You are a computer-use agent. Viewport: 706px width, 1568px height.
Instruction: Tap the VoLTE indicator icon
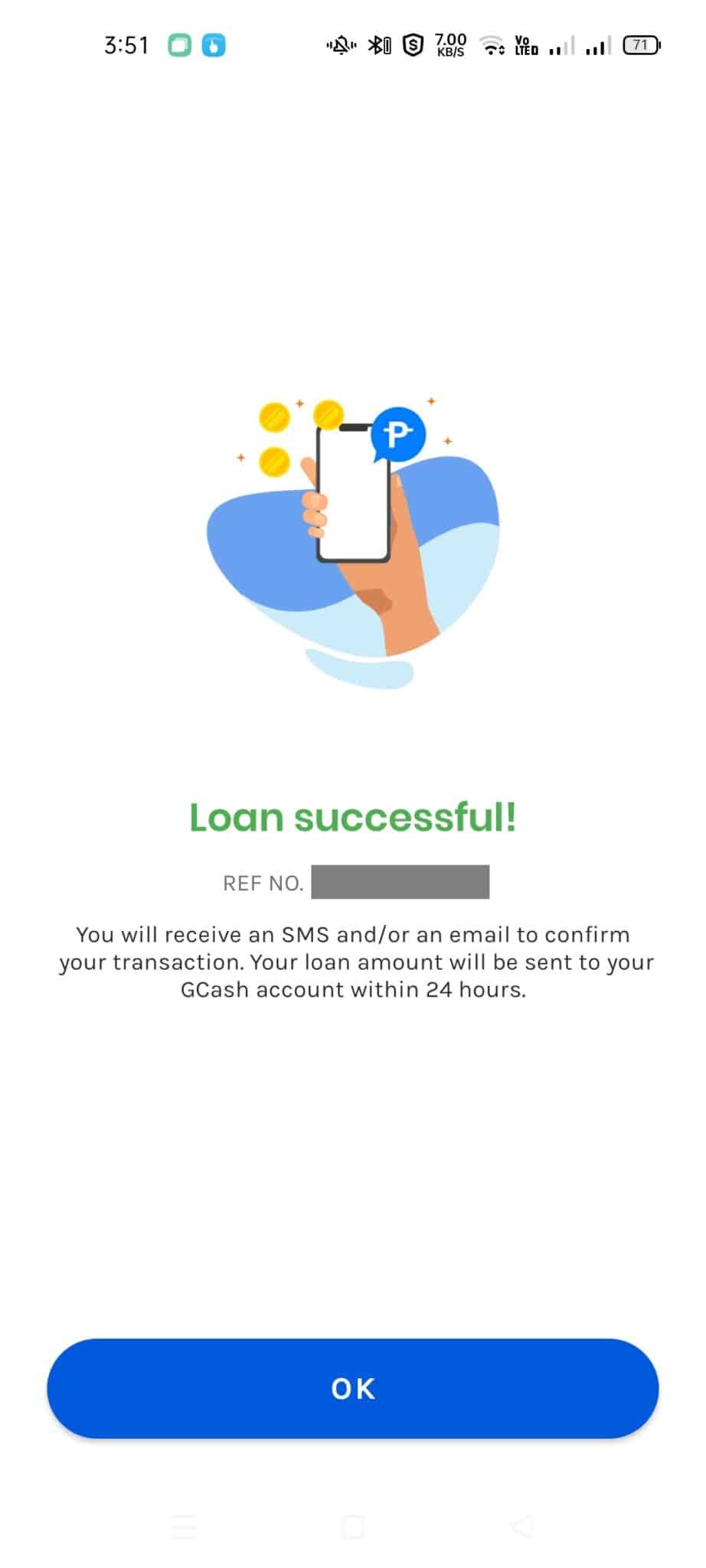pos(525,45)
